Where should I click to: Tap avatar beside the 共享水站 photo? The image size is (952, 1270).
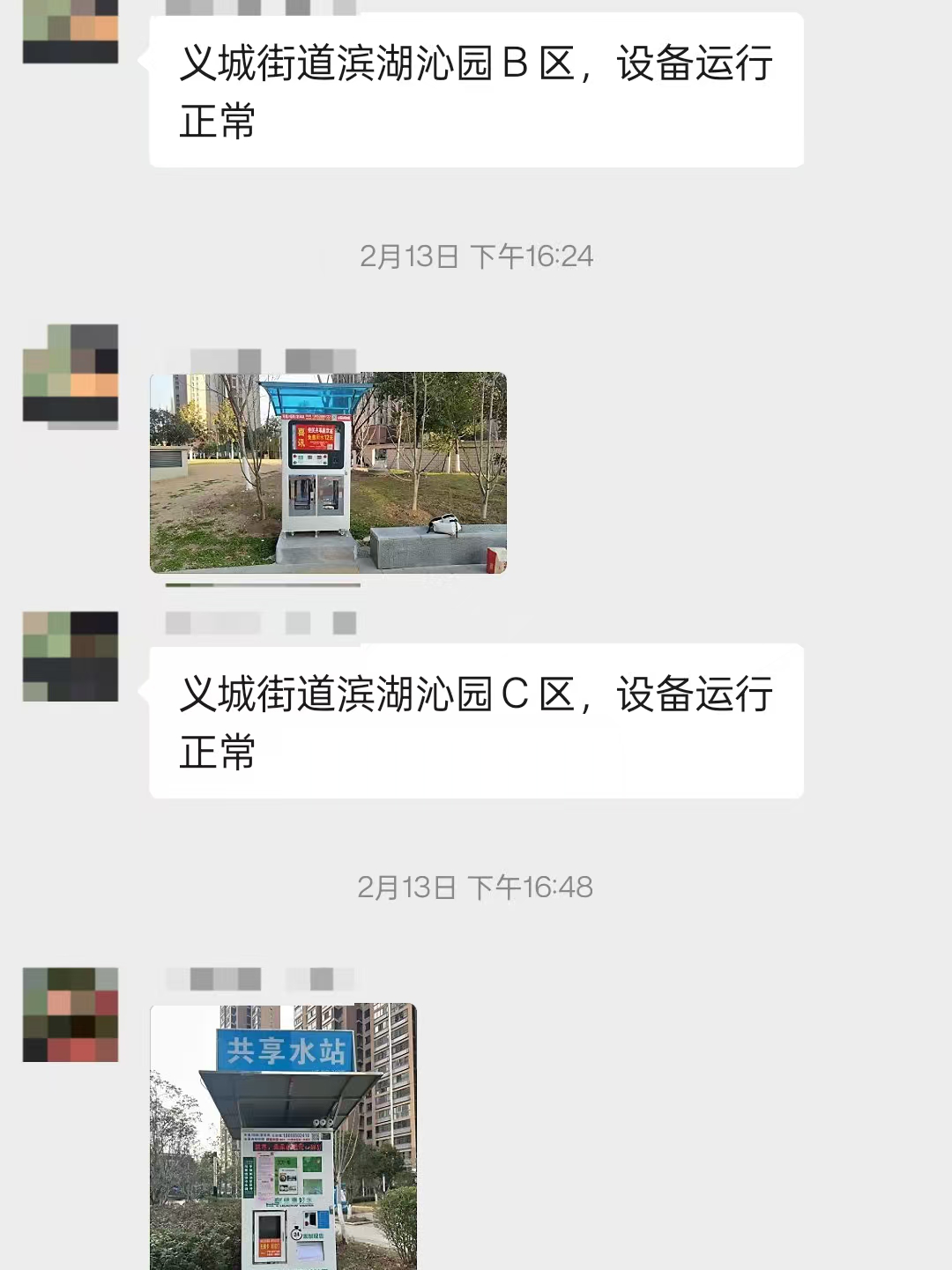click(71, 1014)
